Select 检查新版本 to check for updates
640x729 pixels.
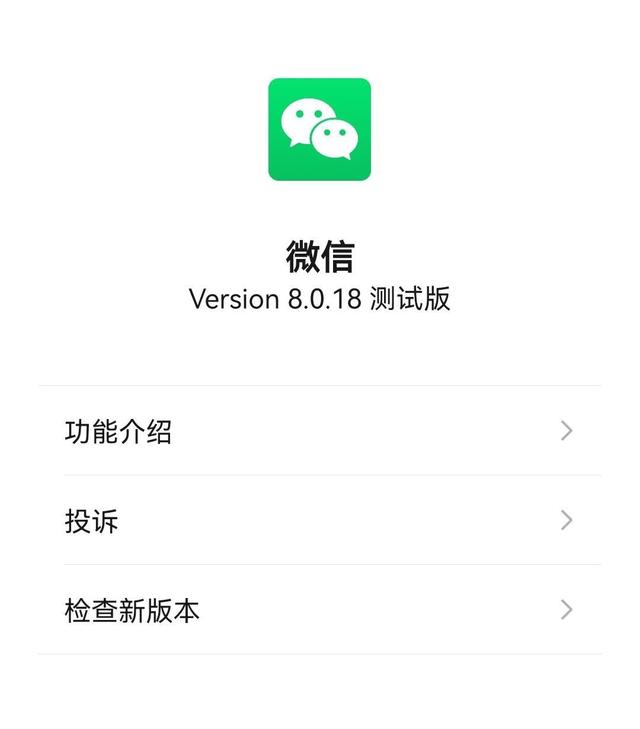pyautogui.click(x=319, y=610)
